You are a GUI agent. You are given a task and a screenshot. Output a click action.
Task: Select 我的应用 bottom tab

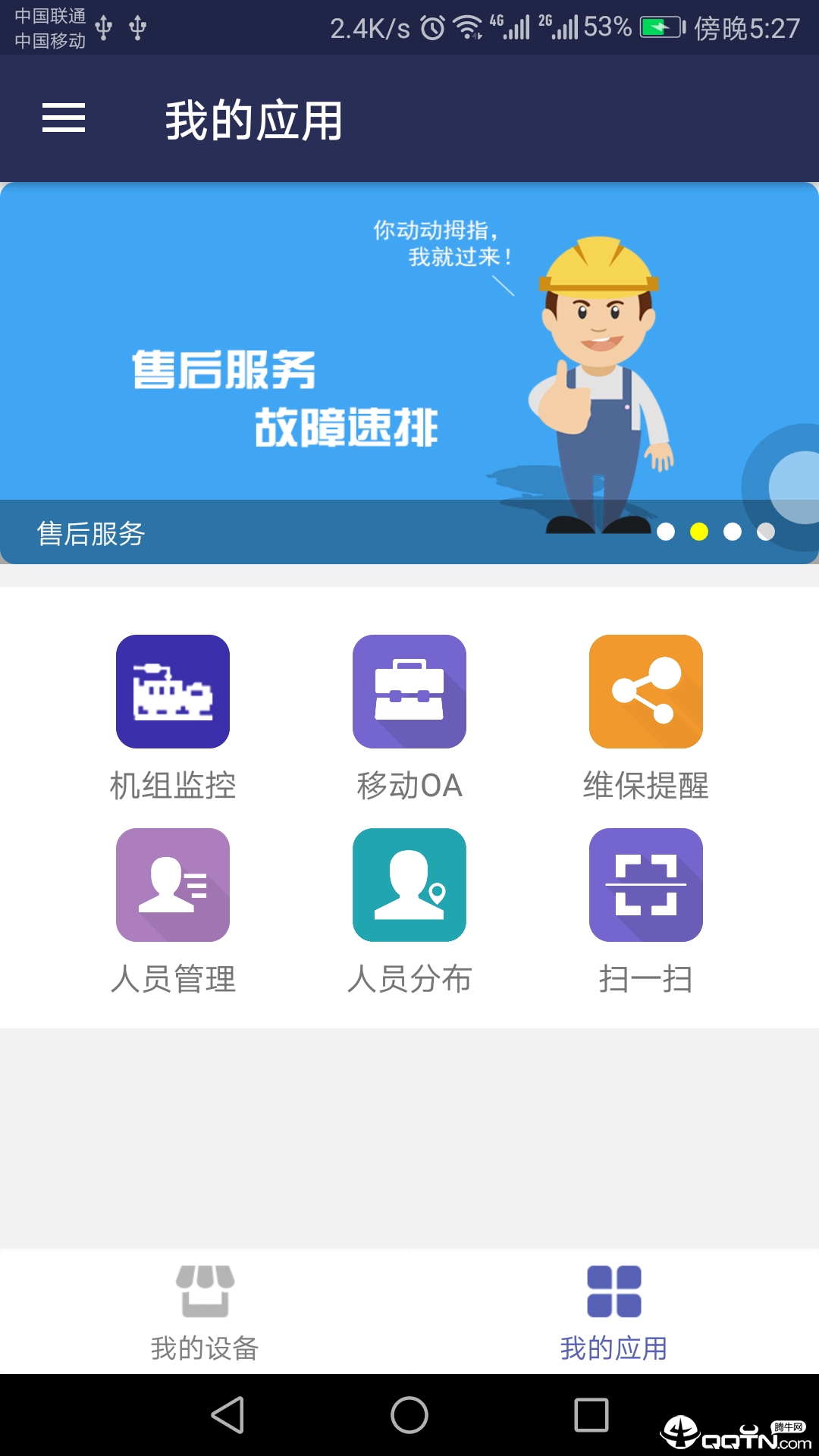pyautogui.click(x=614, y=1312)
